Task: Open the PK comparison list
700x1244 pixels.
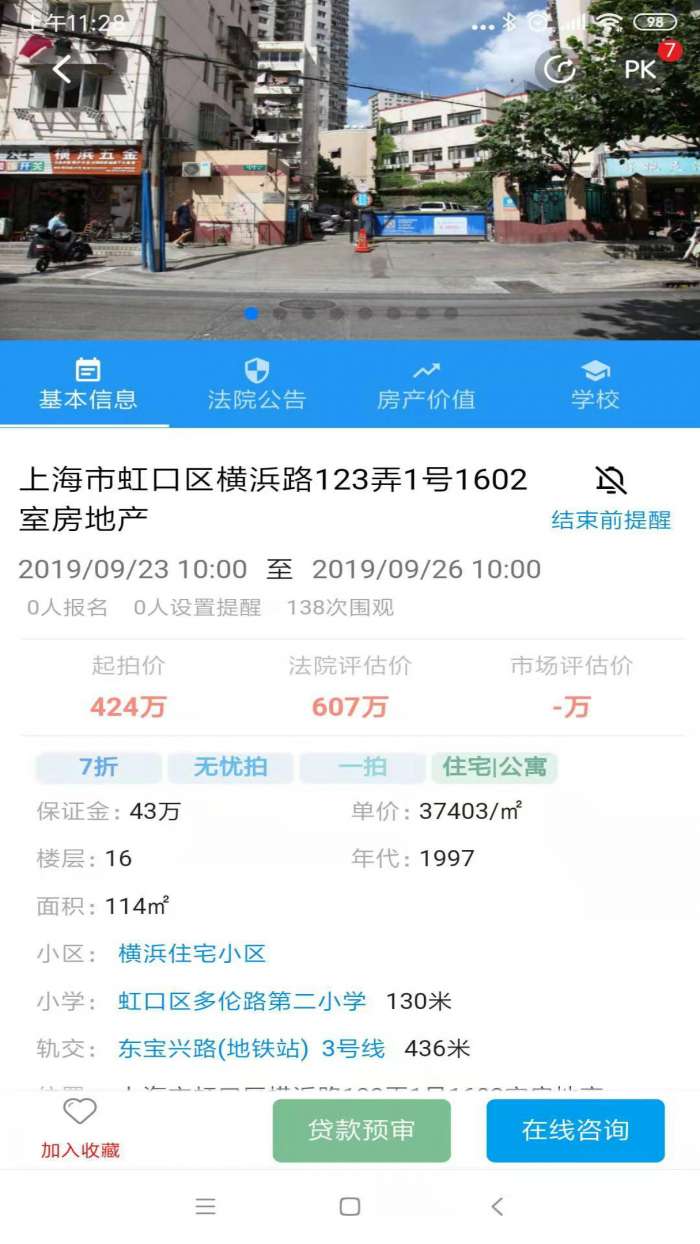Action: tap(640, 69)
